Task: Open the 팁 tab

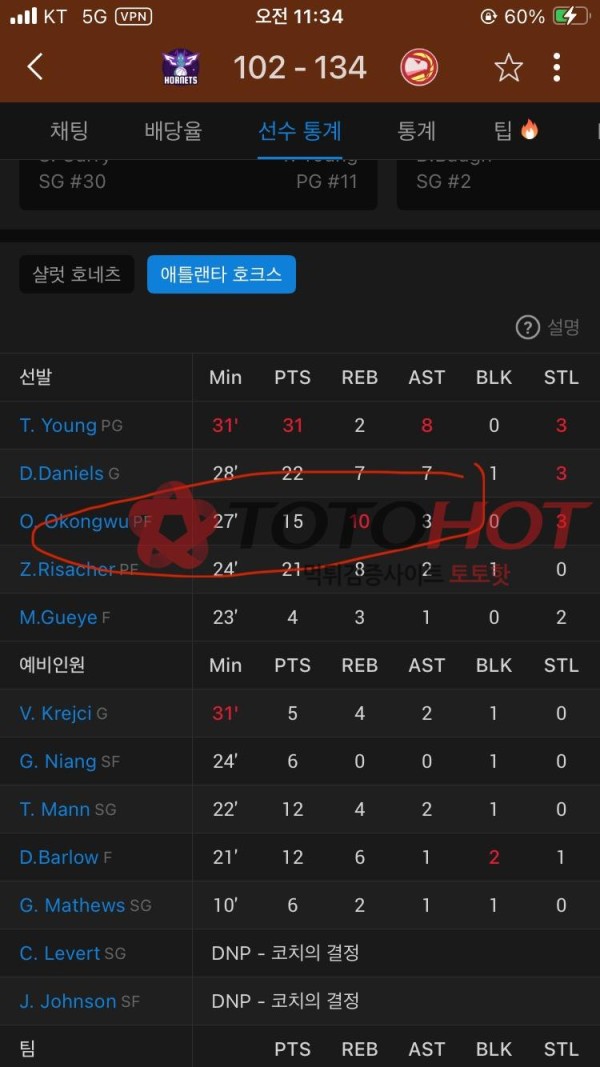Action: click(515, 130)
